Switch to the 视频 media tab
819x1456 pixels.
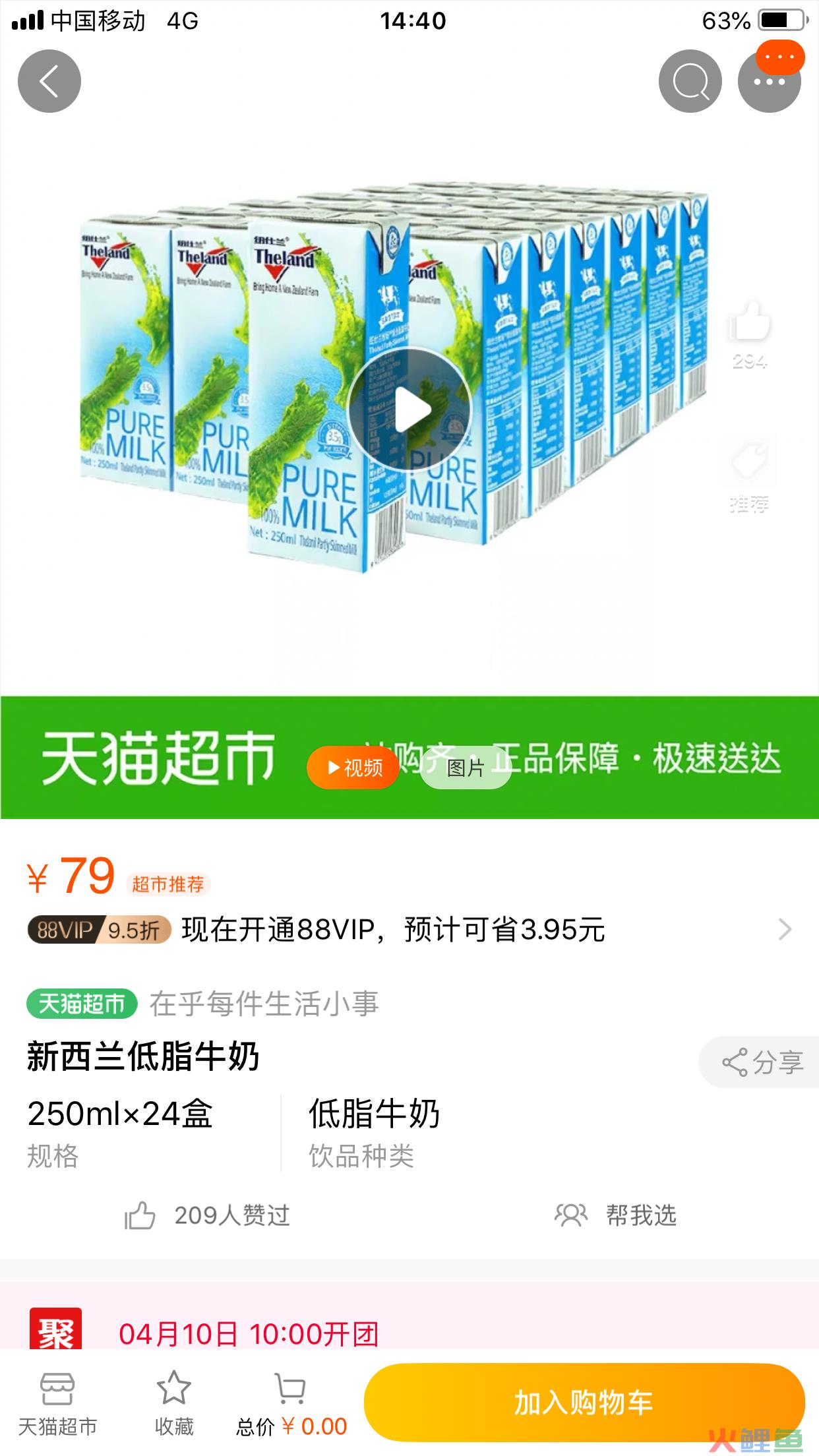coord(353,768)
